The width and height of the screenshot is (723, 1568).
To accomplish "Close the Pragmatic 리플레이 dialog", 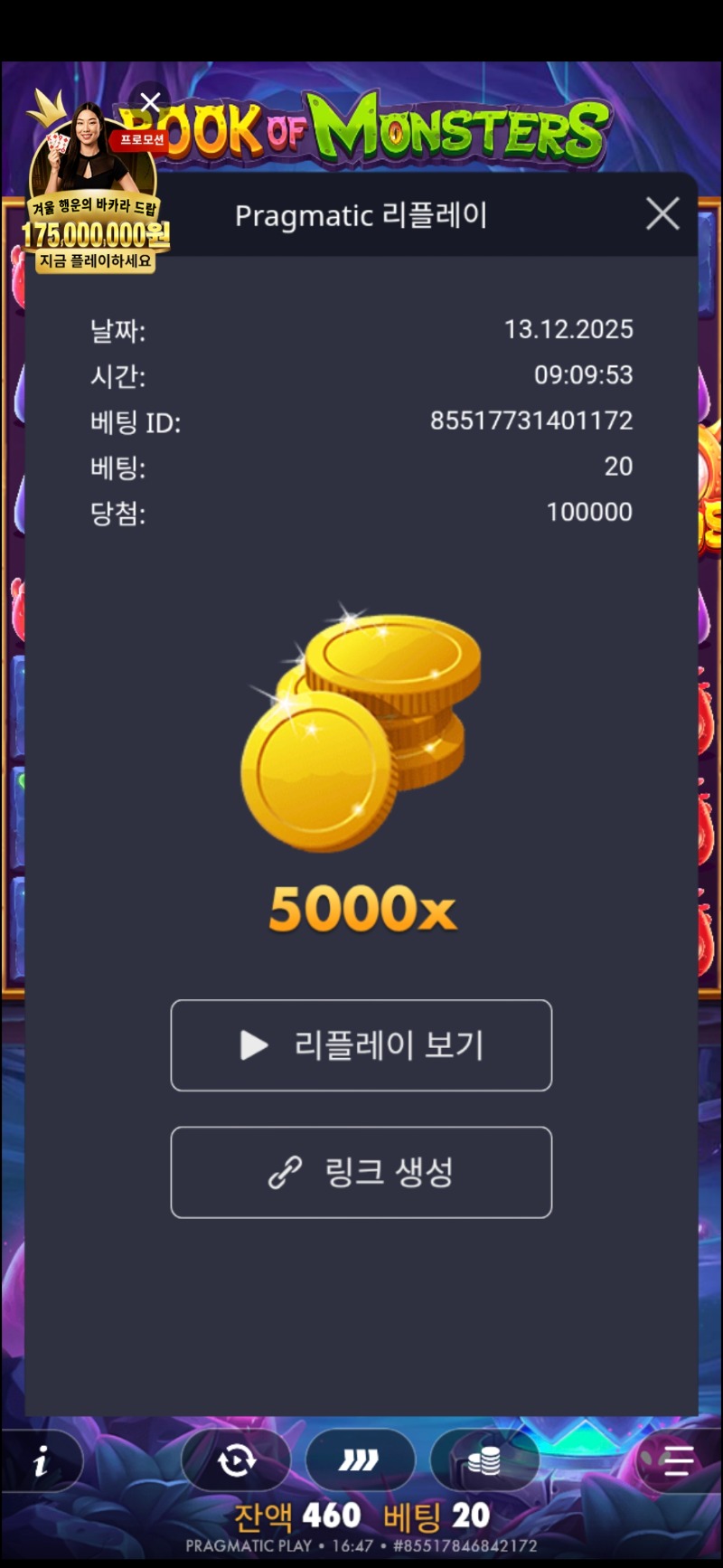I will coord(662,214).
